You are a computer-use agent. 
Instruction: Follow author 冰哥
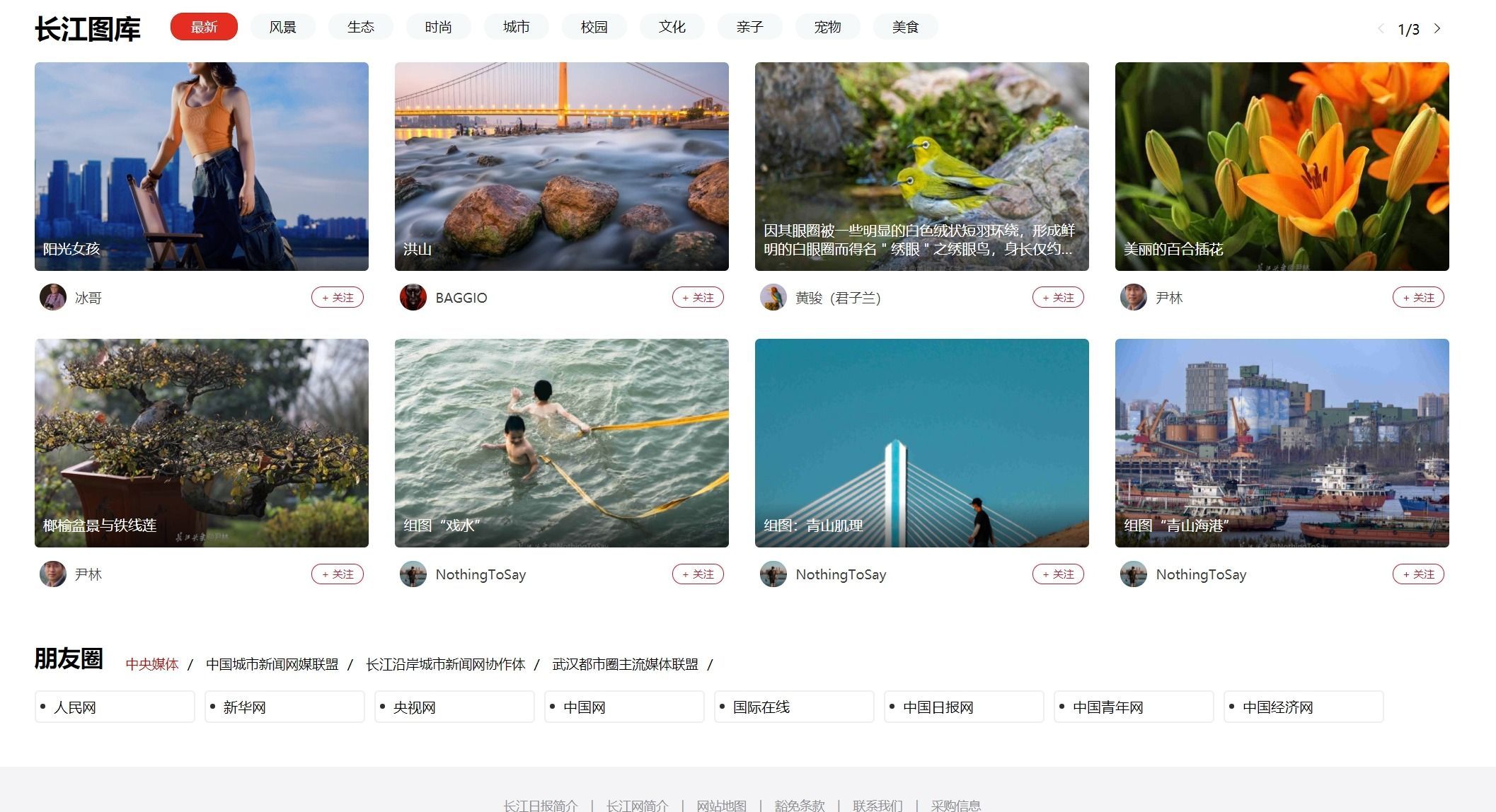[x=338, y=298]
